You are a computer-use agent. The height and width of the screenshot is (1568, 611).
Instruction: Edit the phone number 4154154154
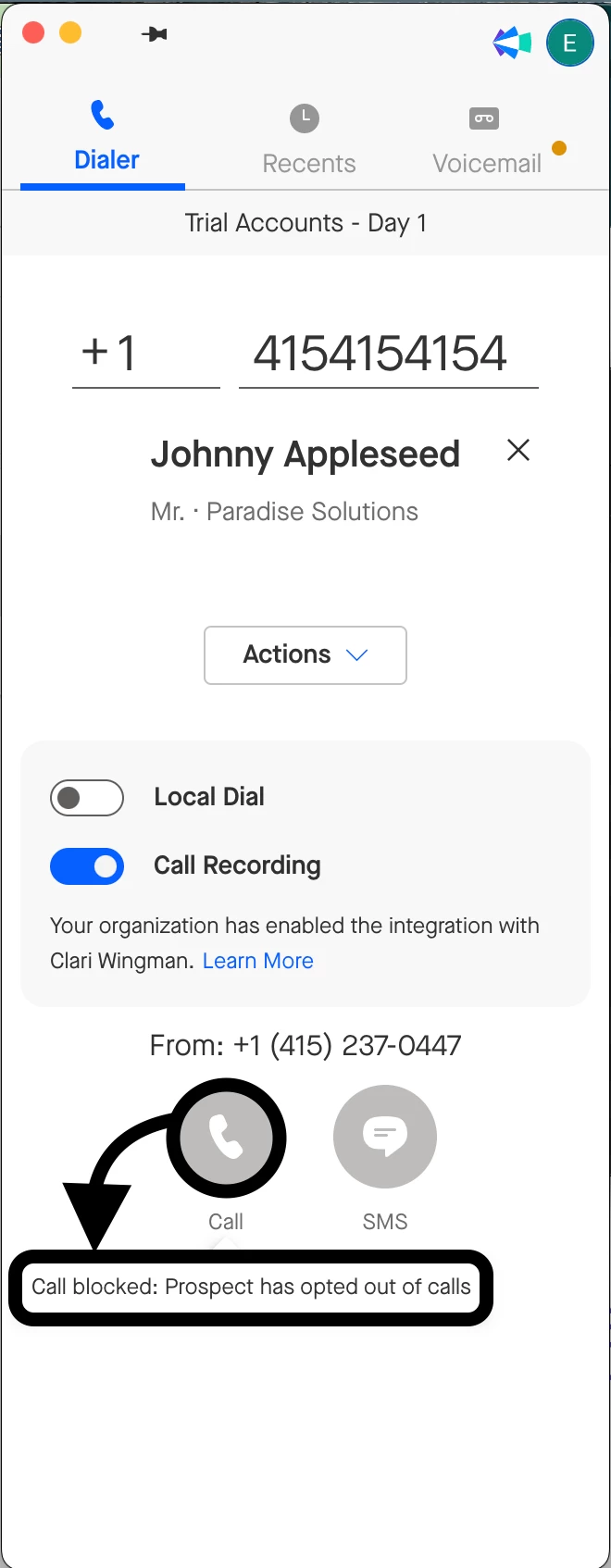click(388, 354)
